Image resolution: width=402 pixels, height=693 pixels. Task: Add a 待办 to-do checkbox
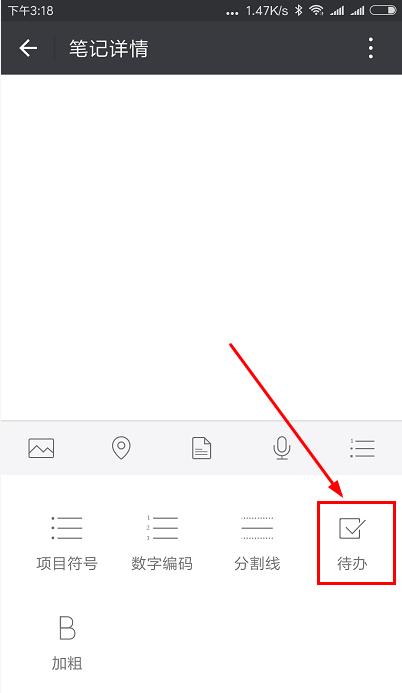click(x=352, y=544)
